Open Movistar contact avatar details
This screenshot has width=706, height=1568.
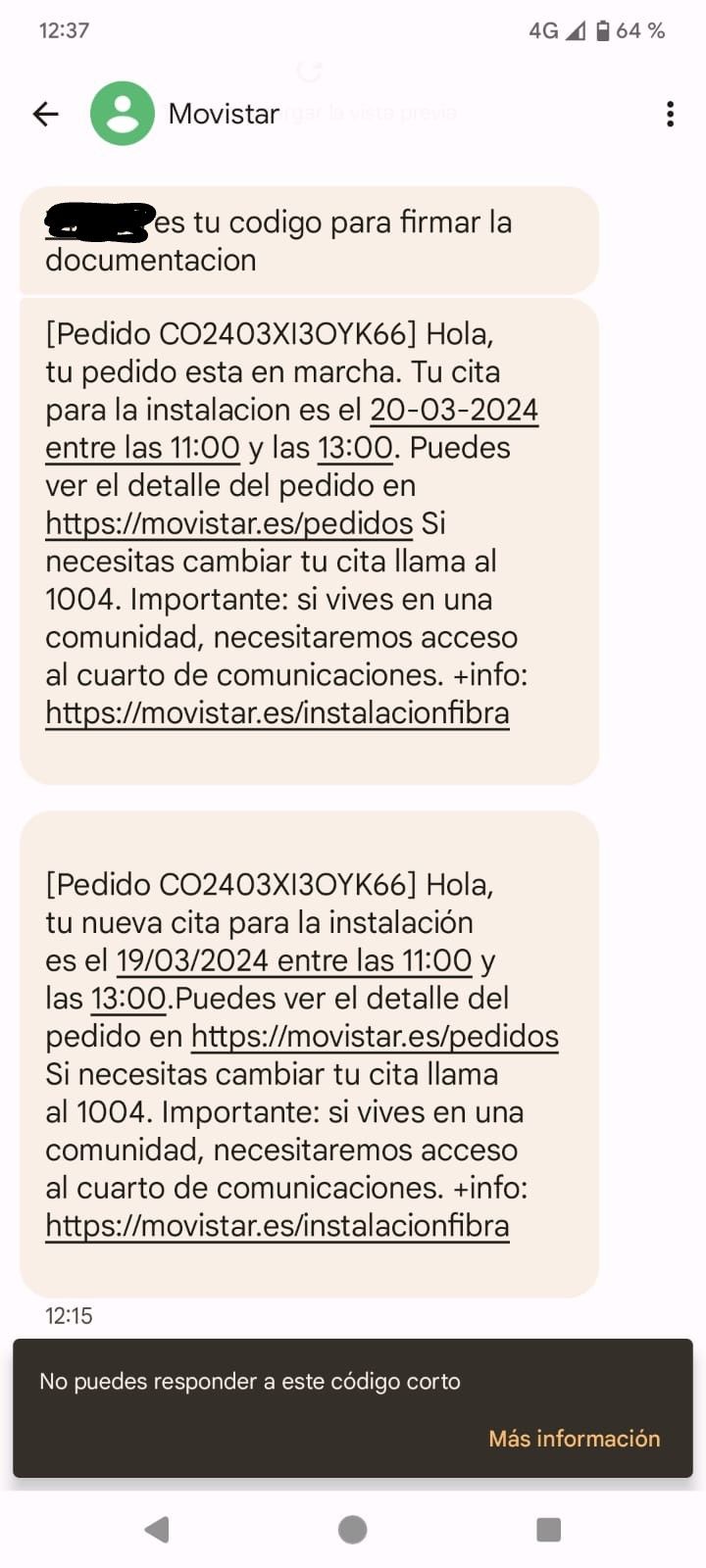(x=123, y=114)
